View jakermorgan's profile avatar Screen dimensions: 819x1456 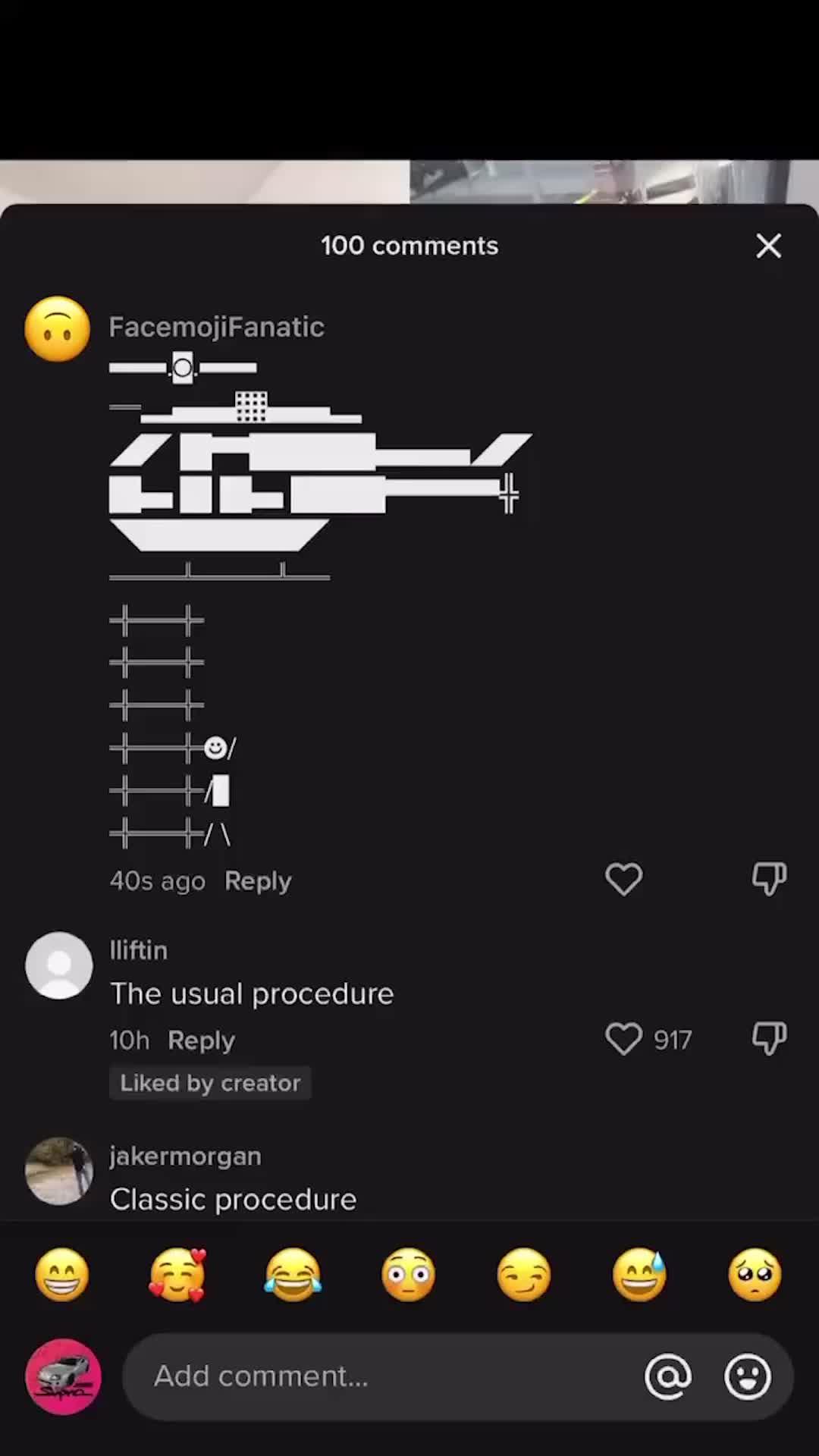[59, 1171]
